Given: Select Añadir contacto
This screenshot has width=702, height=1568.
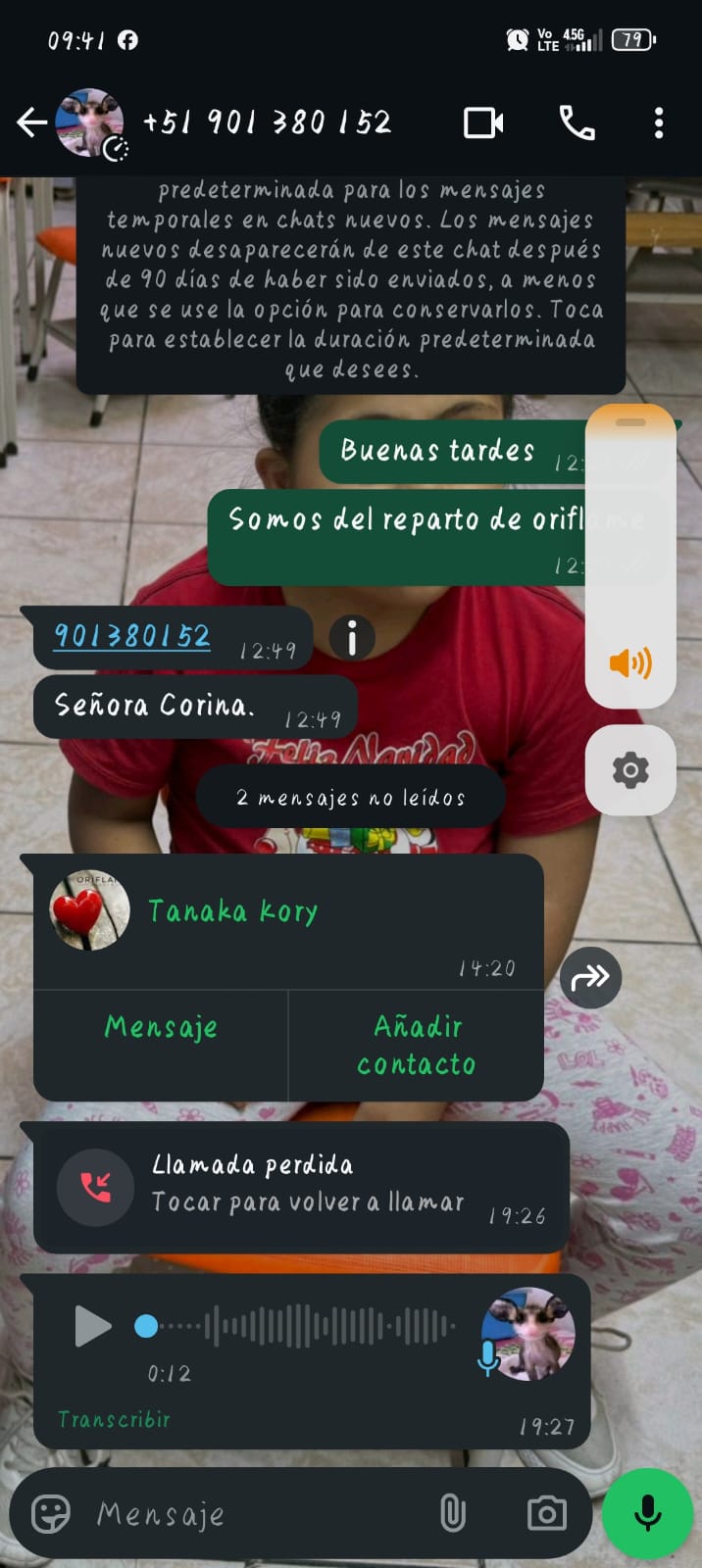Looking at the screenshot, I should [417, 1045].
